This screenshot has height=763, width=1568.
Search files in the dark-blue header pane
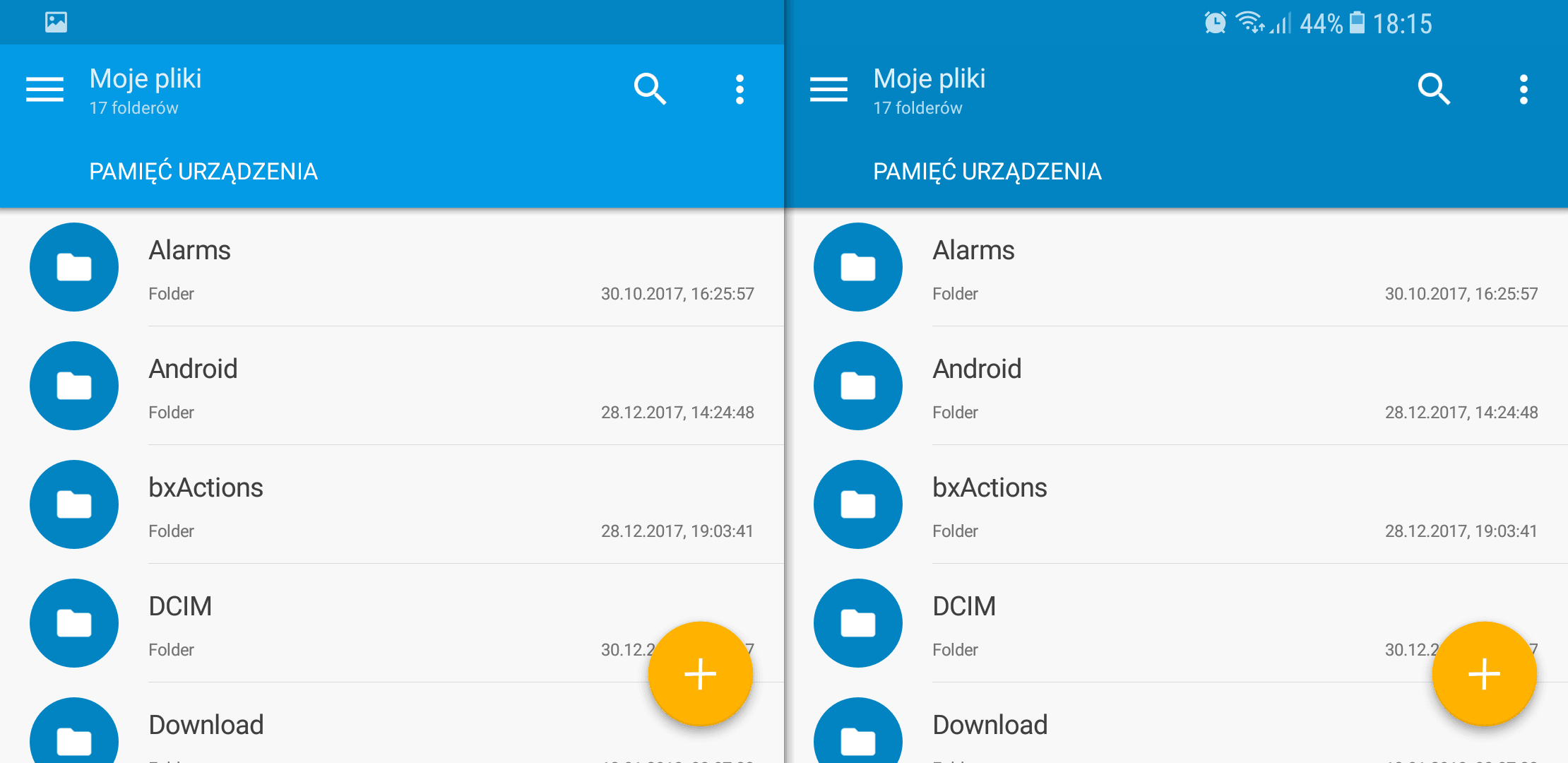point(1434,90)
